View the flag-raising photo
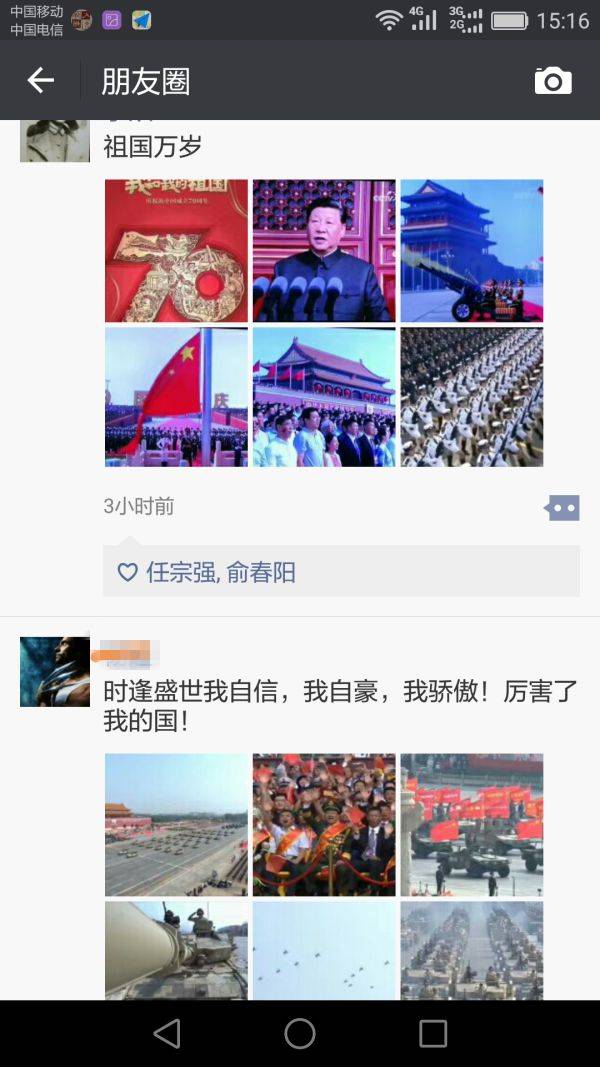600x1067 pixels. (176, 397)
